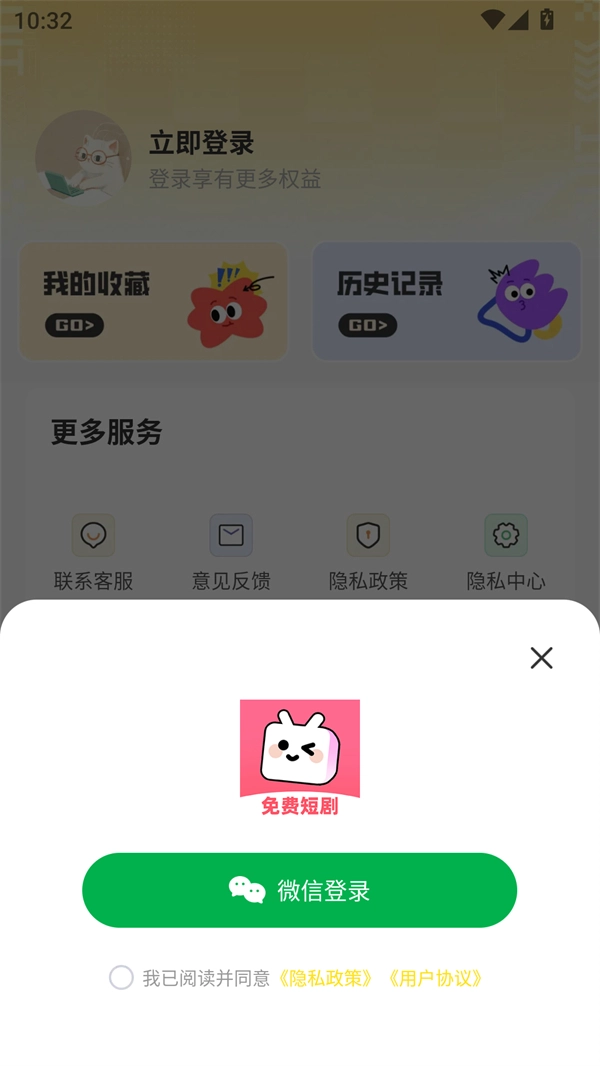Check the 我已阅读并同意 agreement checkbox
Image resolution: width=600 pixels, height=1066 pixels.
[121, 978]
